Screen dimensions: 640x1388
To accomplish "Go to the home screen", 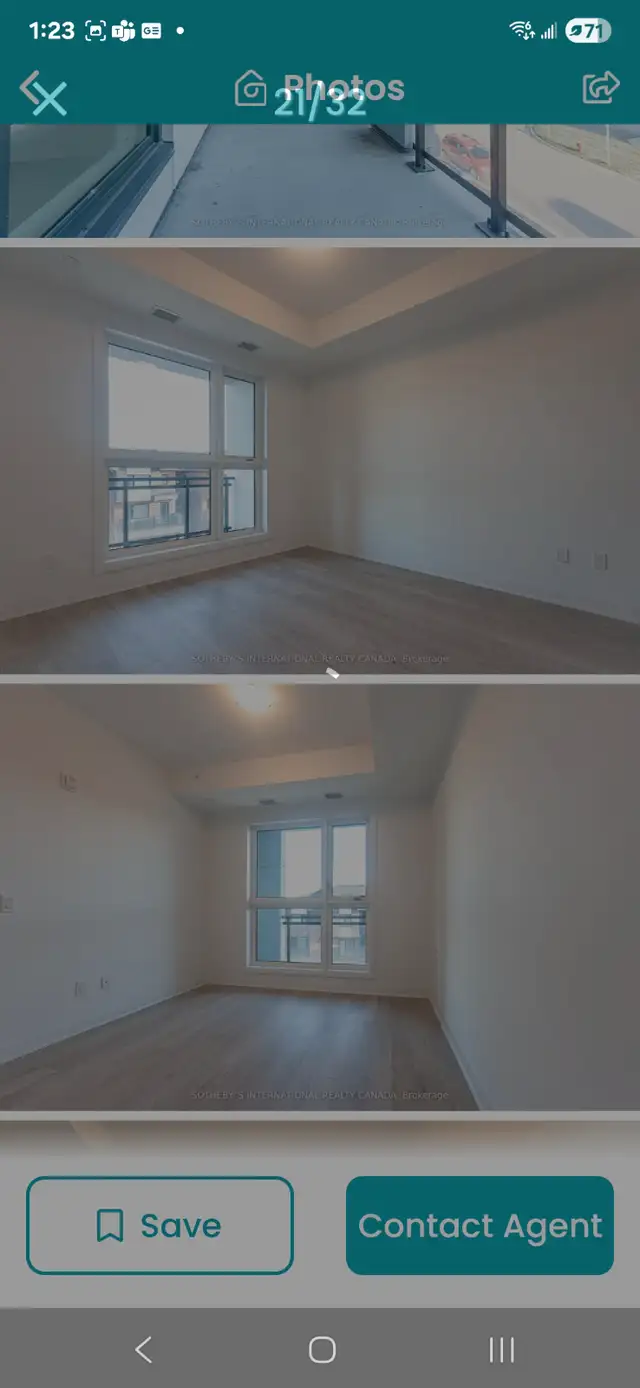I will (322, 1350).
